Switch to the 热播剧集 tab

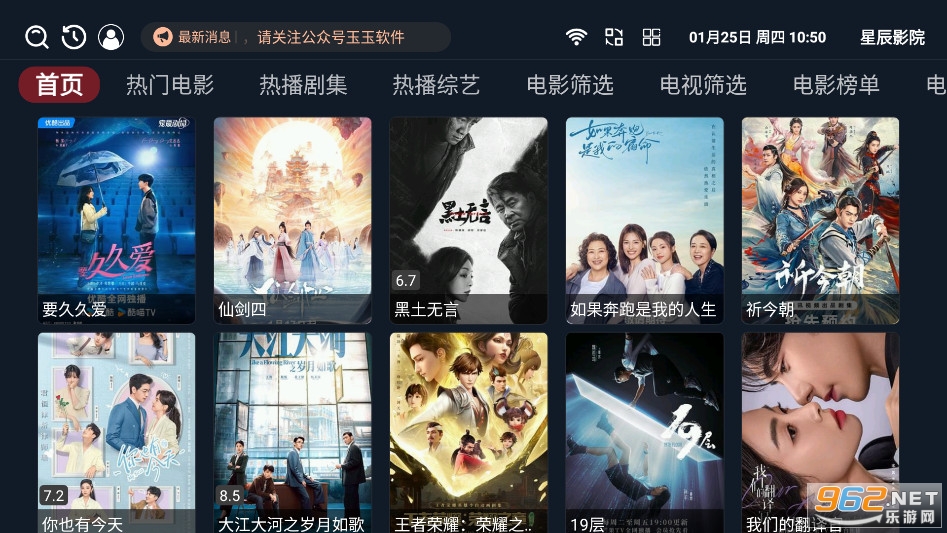[303, 85]
